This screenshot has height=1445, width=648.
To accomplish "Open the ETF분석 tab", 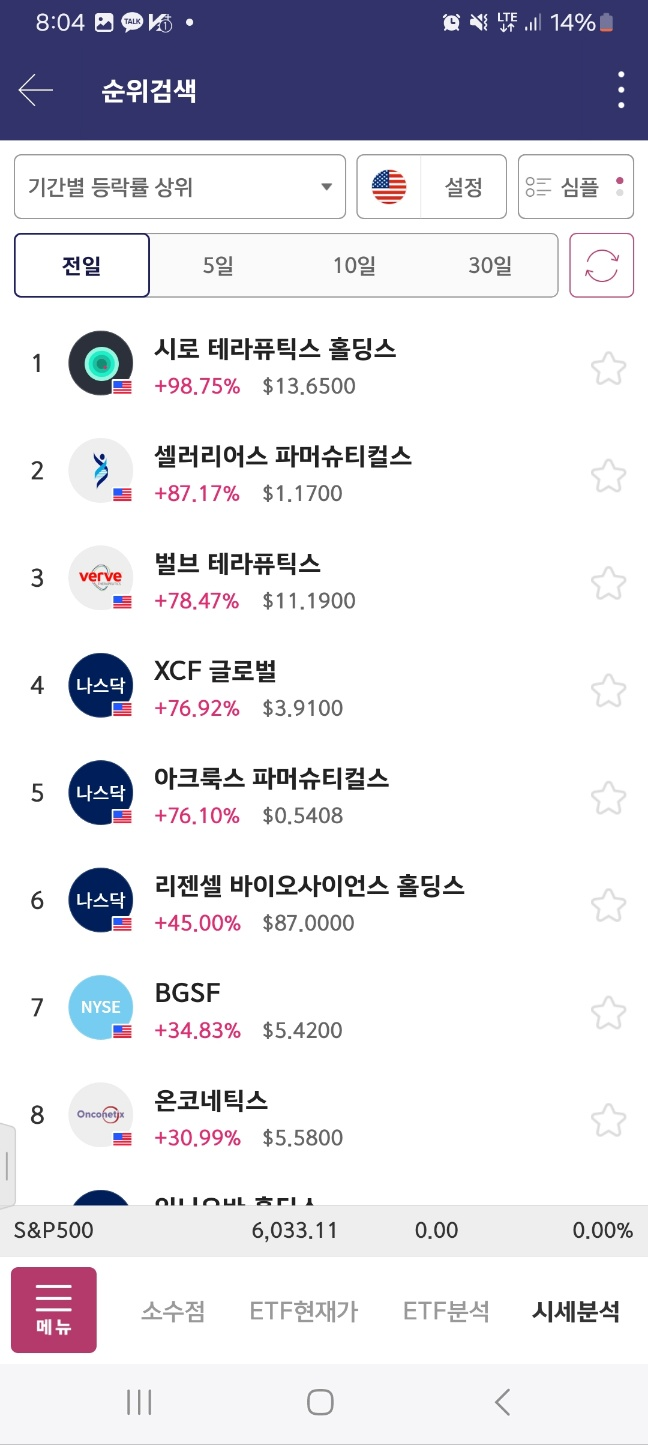I will (x=446, y=1311).
